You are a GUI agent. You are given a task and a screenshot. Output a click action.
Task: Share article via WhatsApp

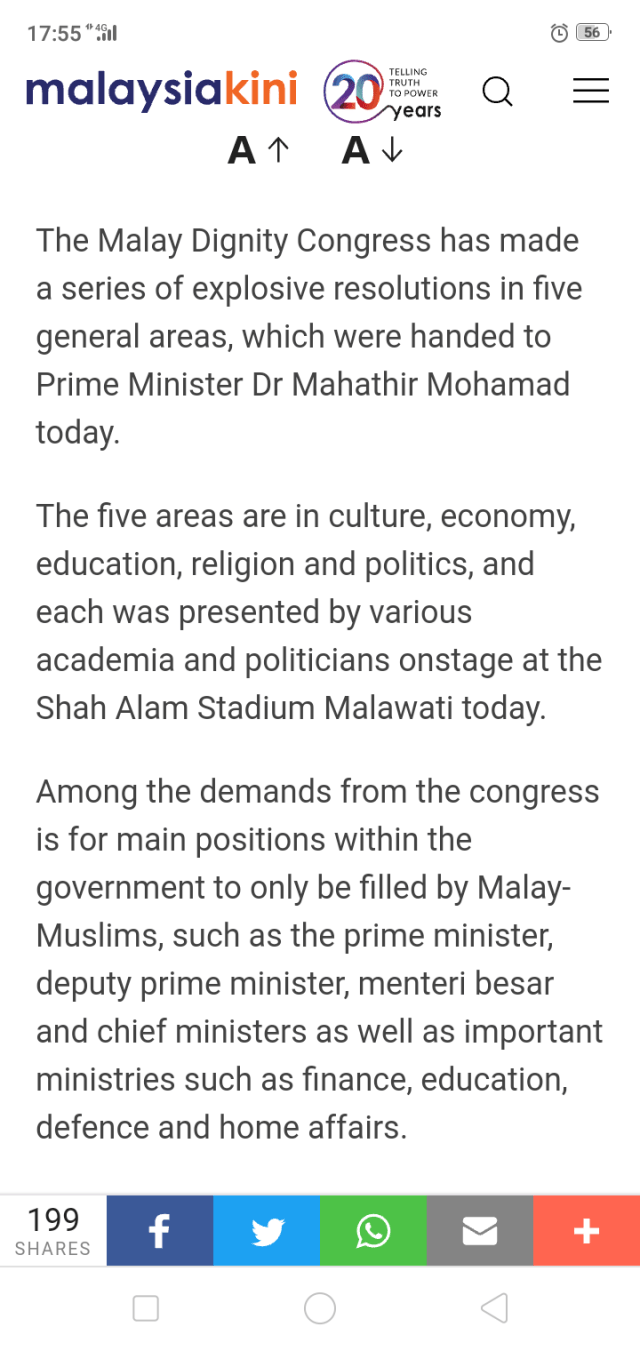pyautogui.click(x=373, y=1231)
